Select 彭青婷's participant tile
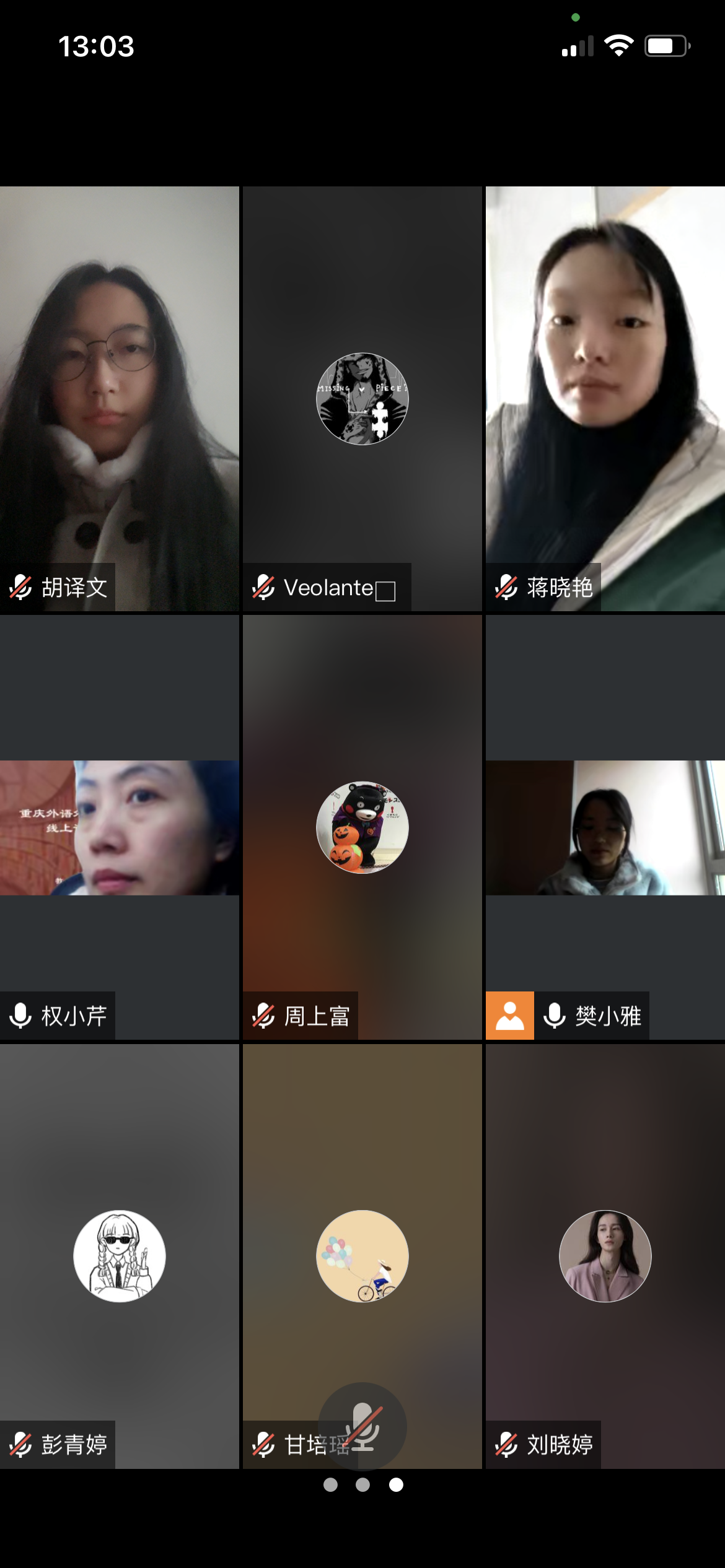This screenshot has width=725, height=1568. click(120, 1256)
